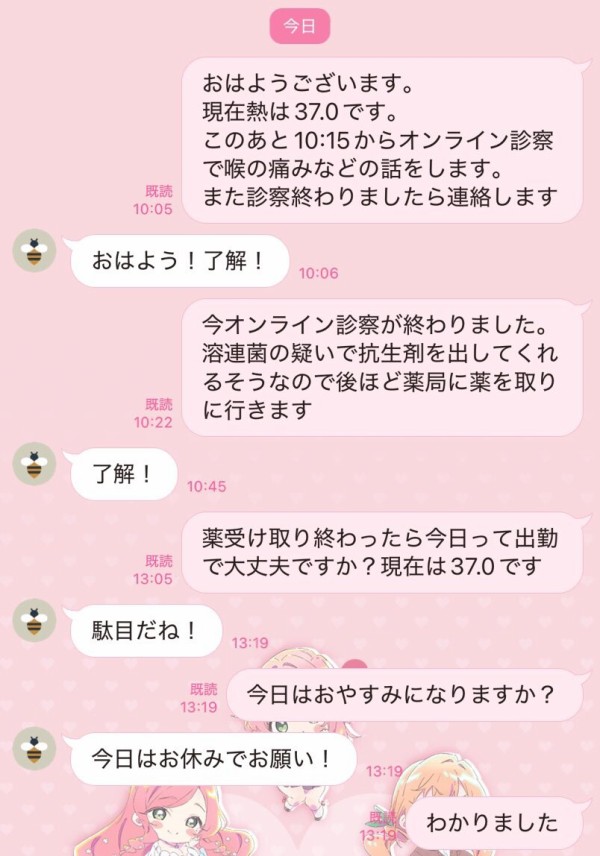View profile from avatar next to 駄目だね！
The width and height of the screenshot is (600, 856).
tap(34, 620)
